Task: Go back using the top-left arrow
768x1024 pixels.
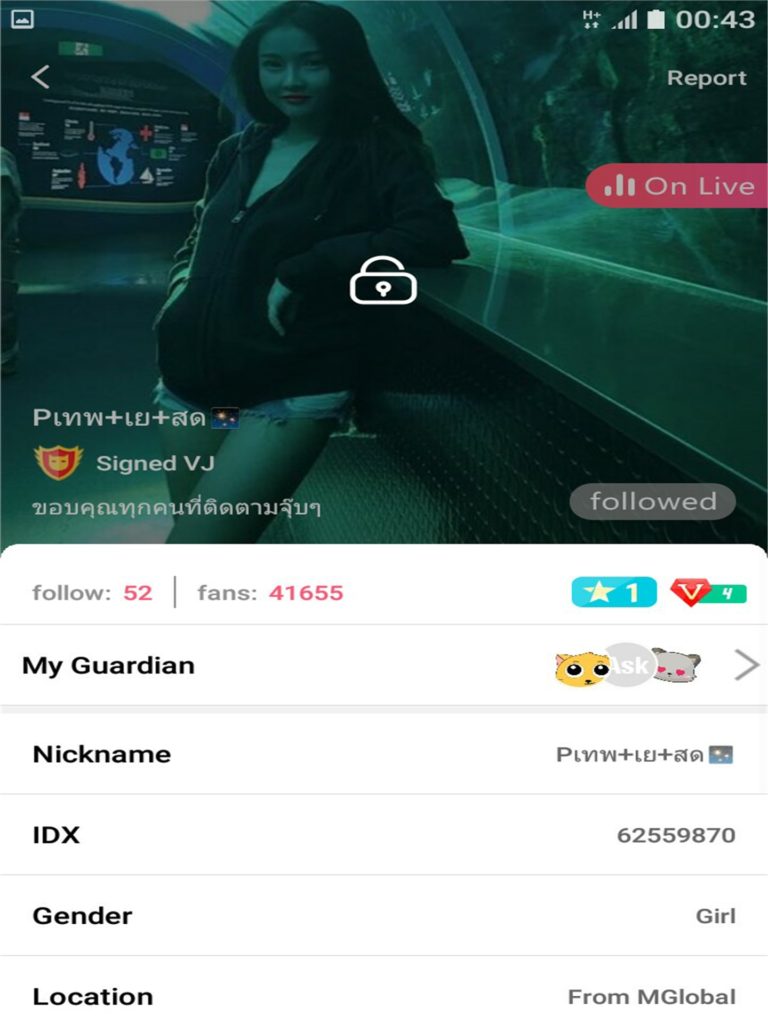Action: [40, 77]
